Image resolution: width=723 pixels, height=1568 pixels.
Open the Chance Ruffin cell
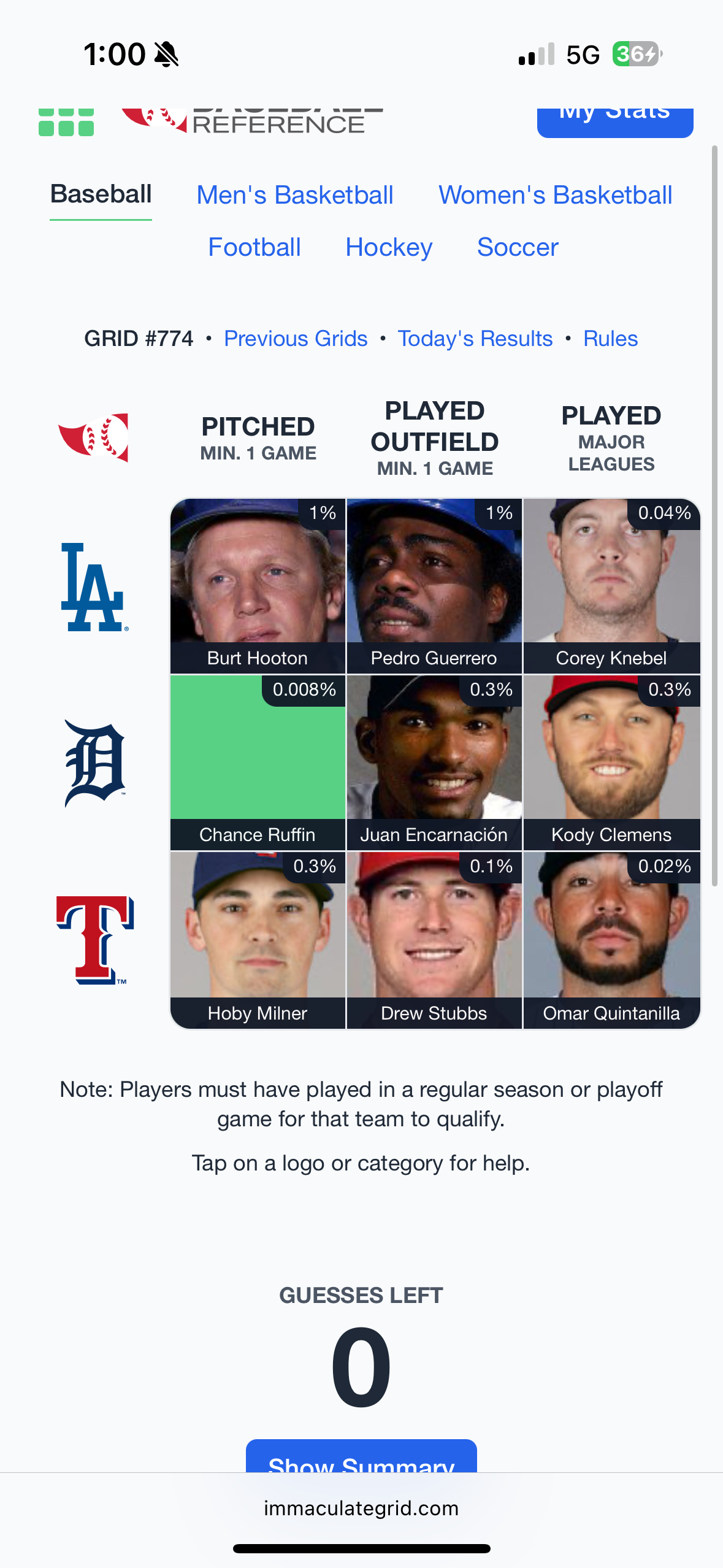[x=258, y=763]
